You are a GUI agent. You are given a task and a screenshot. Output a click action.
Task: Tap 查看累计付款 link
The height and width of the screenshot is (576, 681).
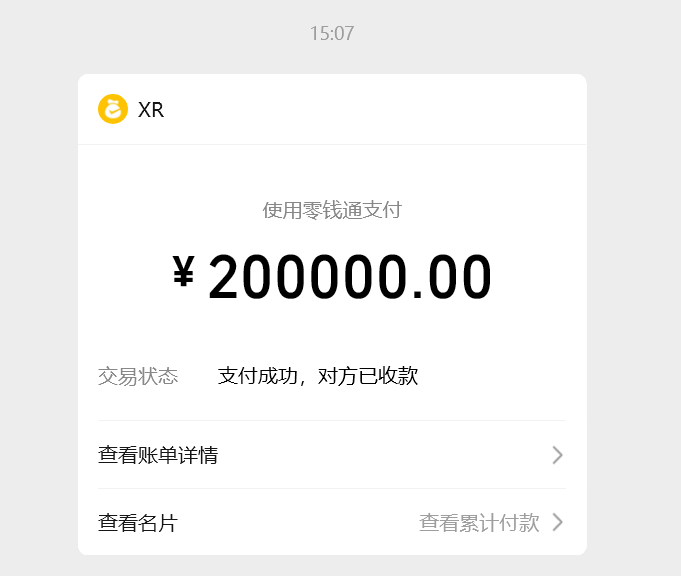point(480,522)
